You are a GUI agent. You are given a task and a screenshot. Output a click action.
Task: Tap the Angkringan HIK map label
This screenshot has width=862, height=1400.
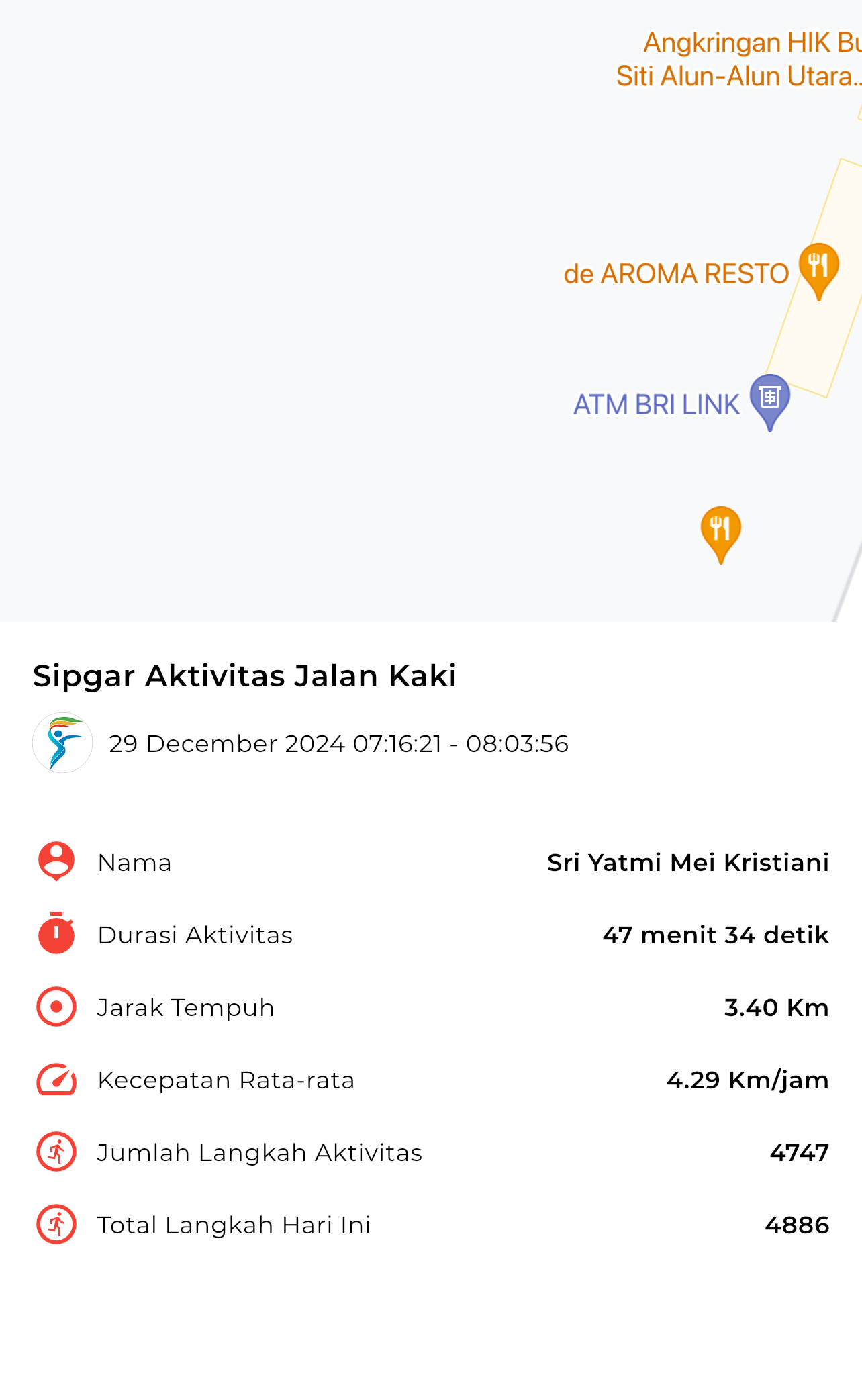coord(739,59)
